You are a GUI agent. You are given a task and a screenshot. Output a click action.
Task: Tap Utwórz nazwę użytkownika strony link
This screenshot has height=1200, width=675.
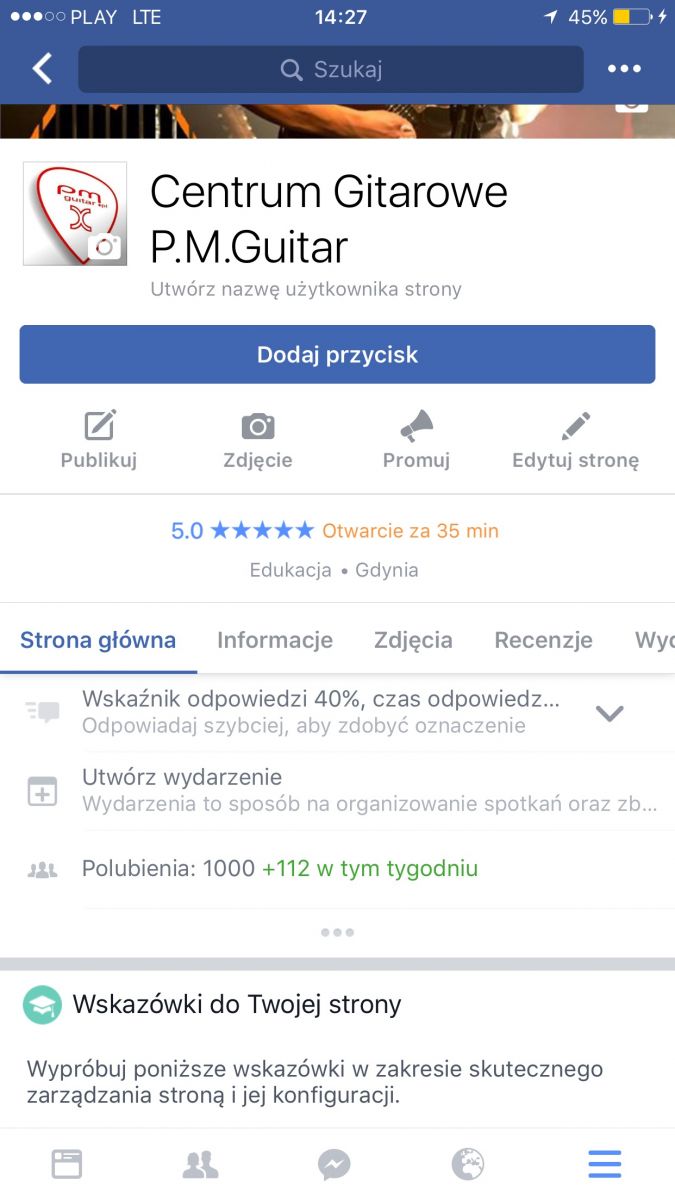[306, 290]
